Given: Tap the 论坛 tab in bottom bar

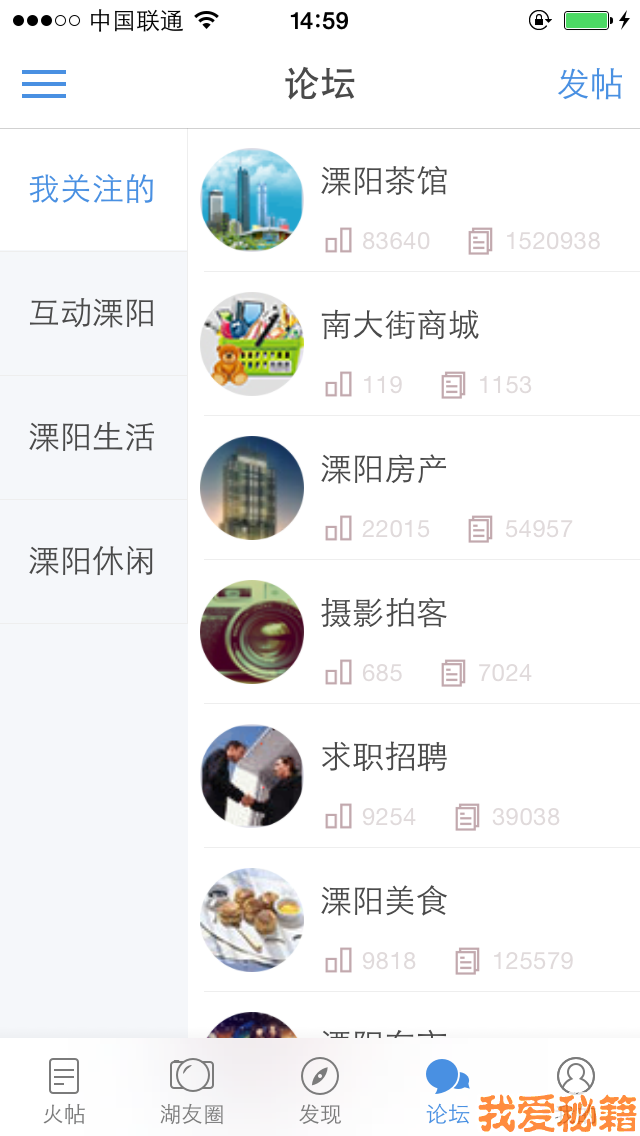Looking at the screenshot, I should (447, 1088).
